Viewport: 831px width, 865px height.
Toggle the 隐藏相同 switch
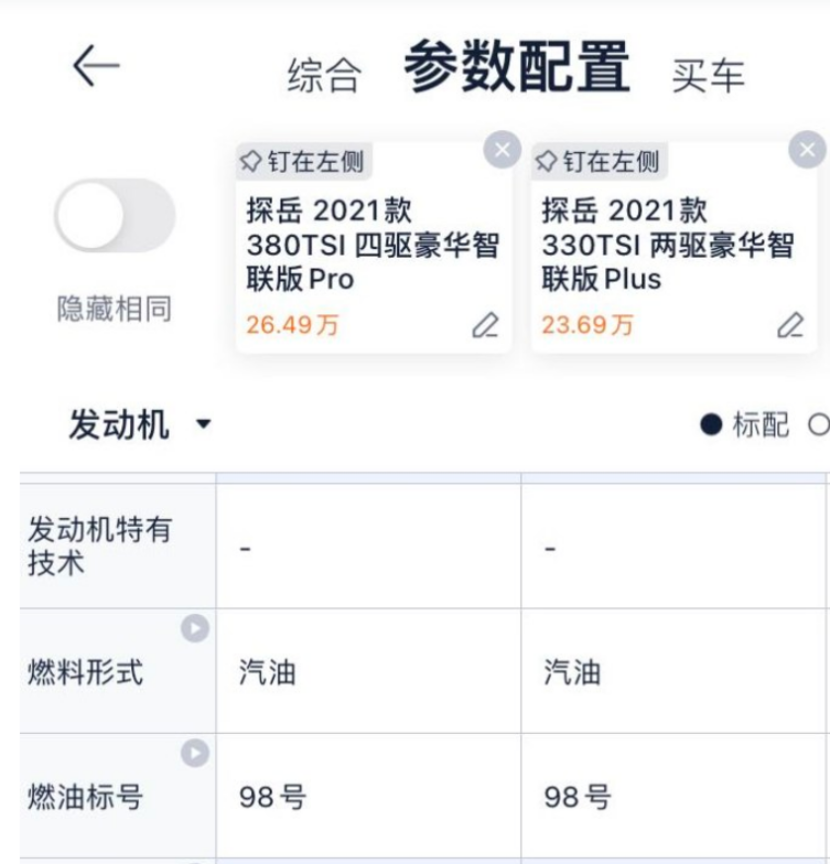(x=114, y=216)
